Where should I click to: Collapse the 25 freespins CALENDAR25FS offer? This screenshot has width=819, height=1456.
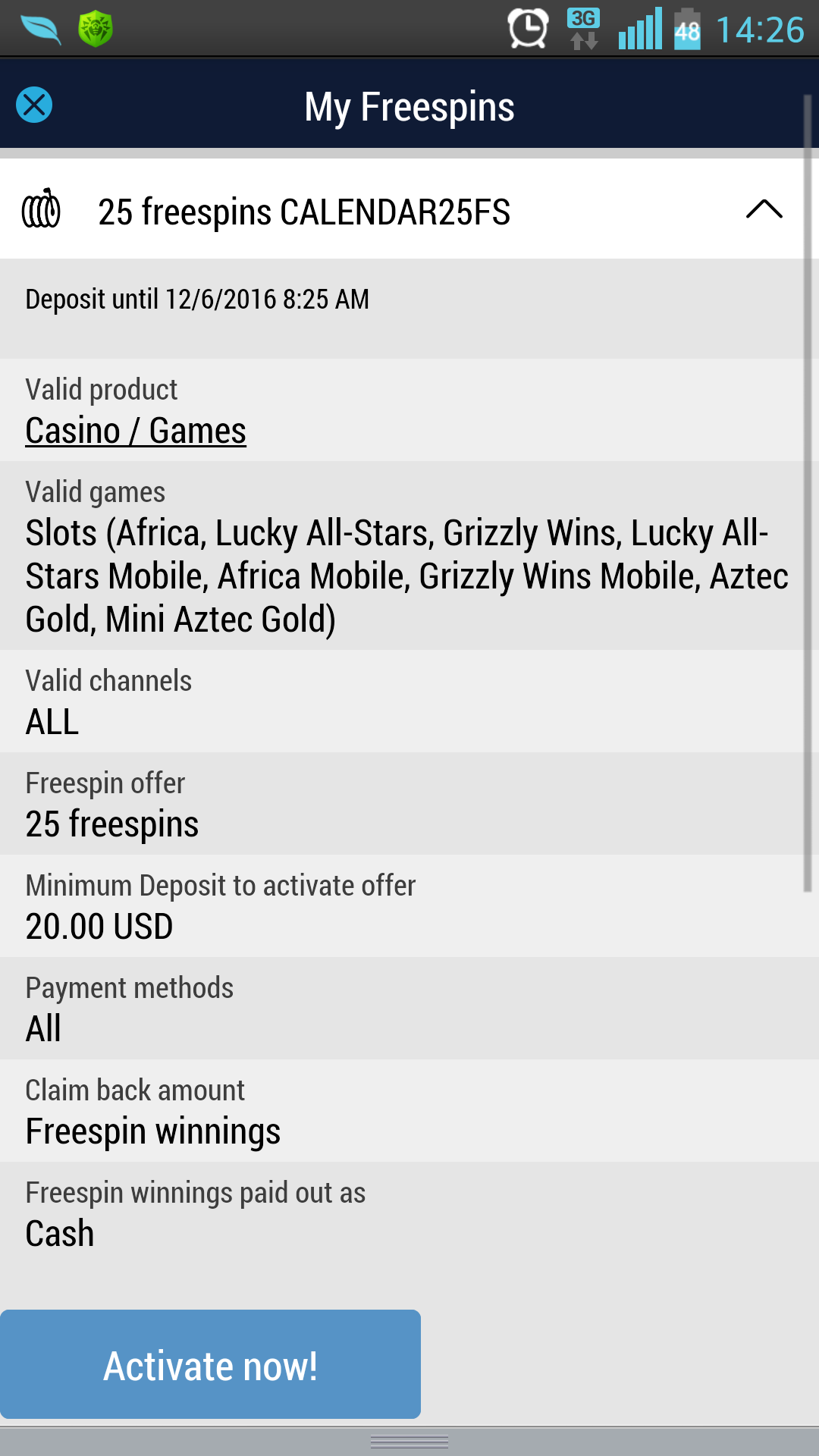click(x=764, y=209)
